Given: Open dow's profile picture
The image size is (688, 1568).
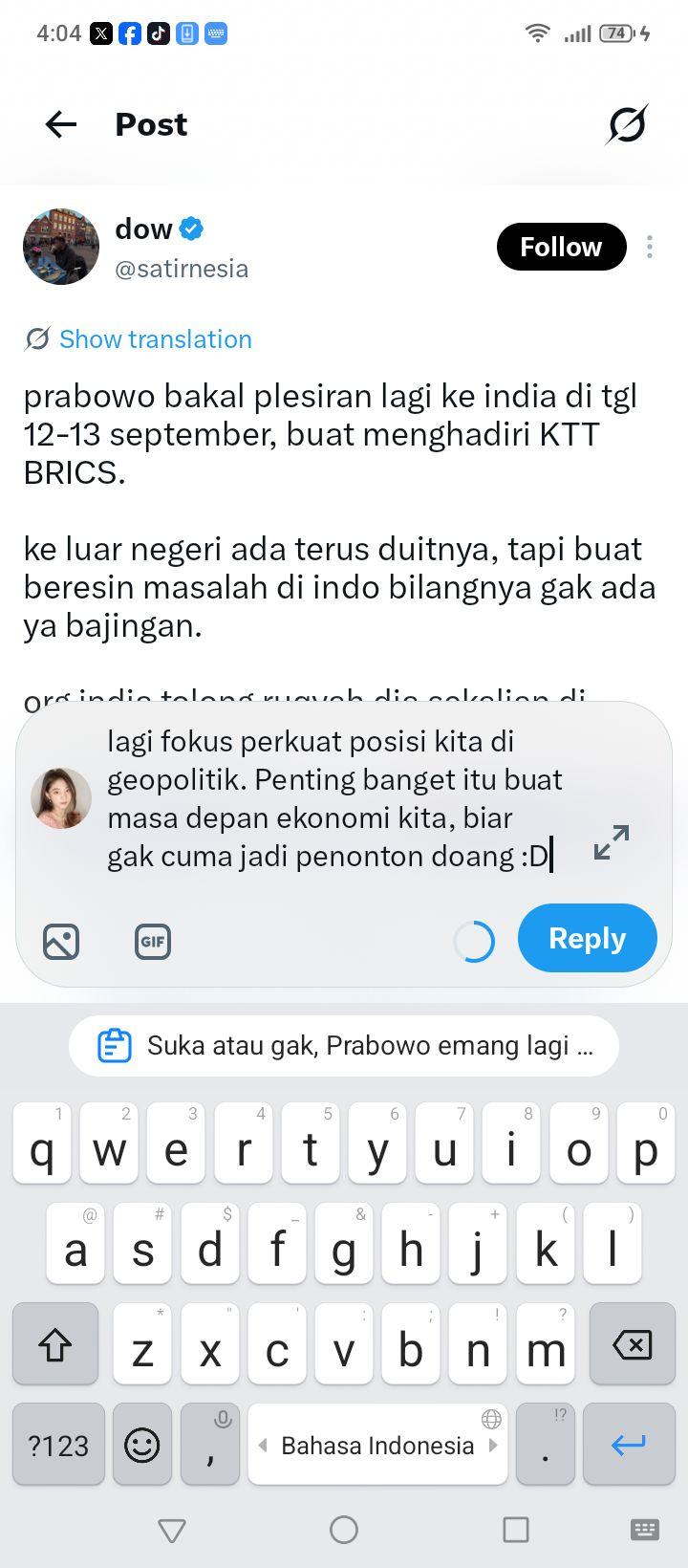Looking at the screenshot, I should 61,247.
